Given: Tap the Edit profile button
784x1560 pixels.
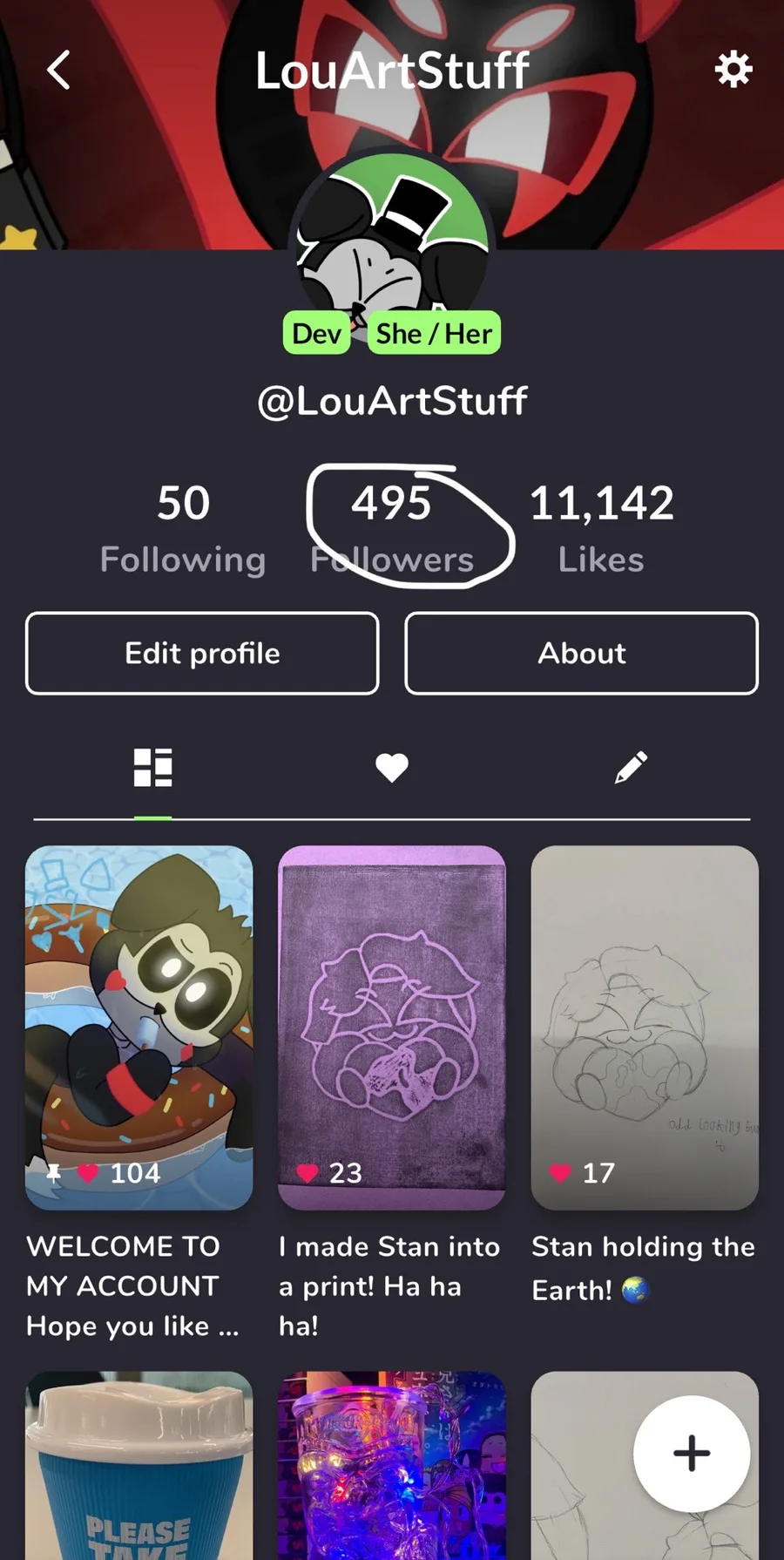Looking at the screenshot, I should tap(202, 654).
